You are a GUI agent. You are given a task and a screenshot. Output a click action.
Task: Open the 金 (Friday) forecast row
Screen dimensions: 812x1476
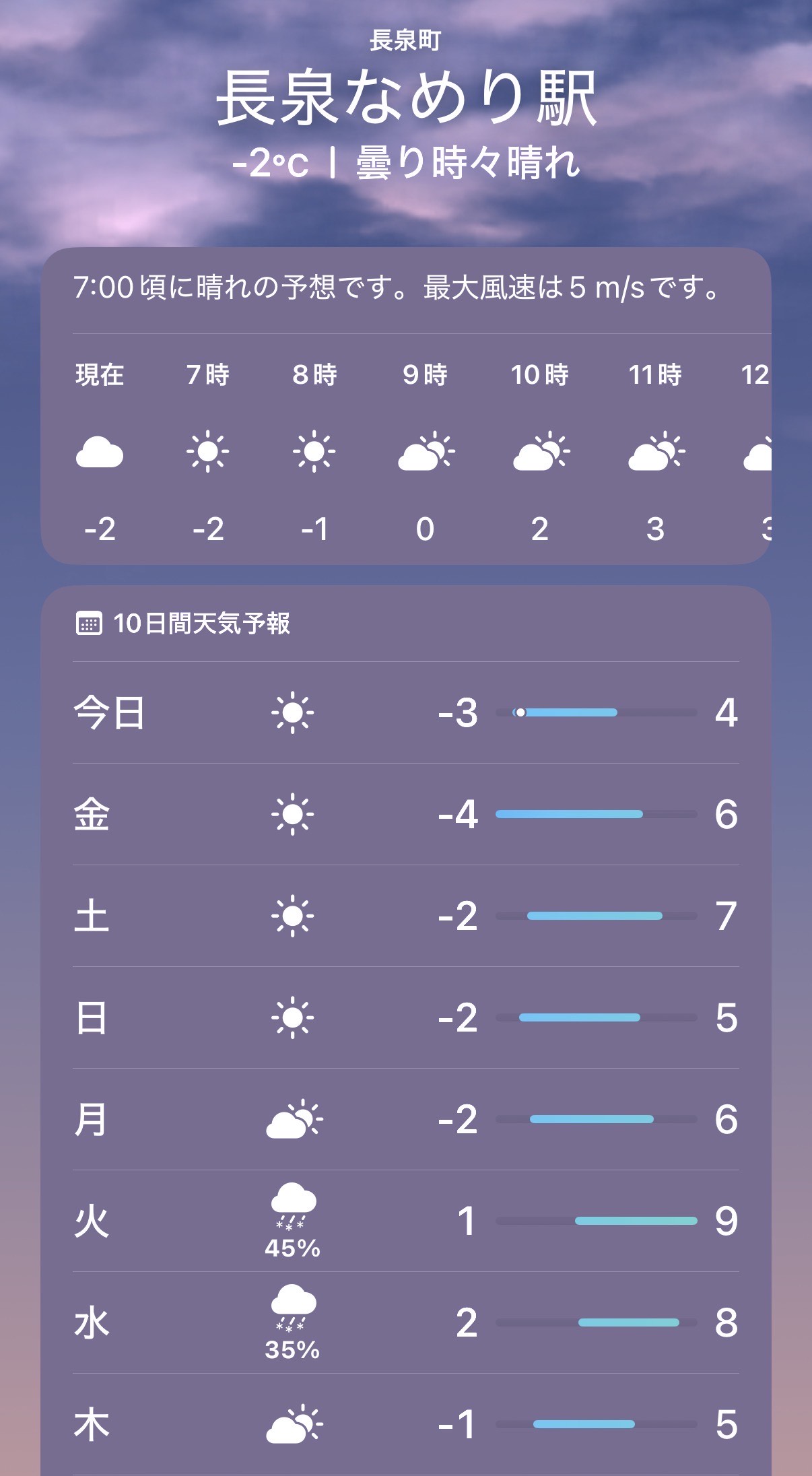[x=405, y=814]
